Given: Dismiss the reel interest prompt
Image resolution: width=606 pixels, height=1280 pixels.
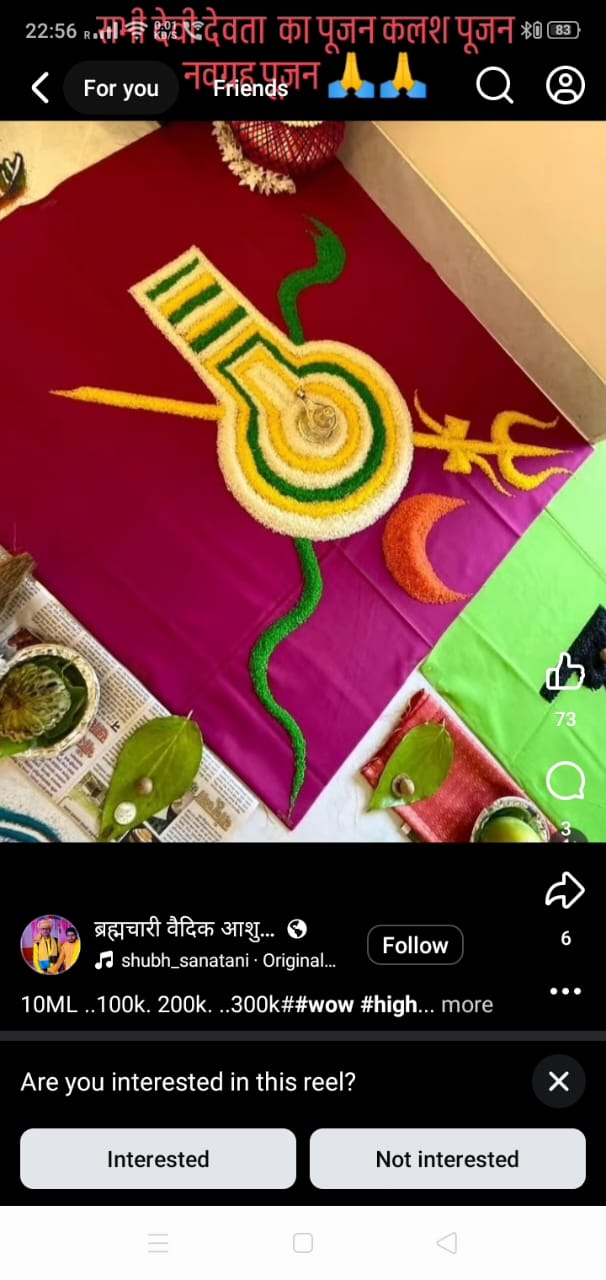Looking at the screenshot, I should click(559, 1081).
